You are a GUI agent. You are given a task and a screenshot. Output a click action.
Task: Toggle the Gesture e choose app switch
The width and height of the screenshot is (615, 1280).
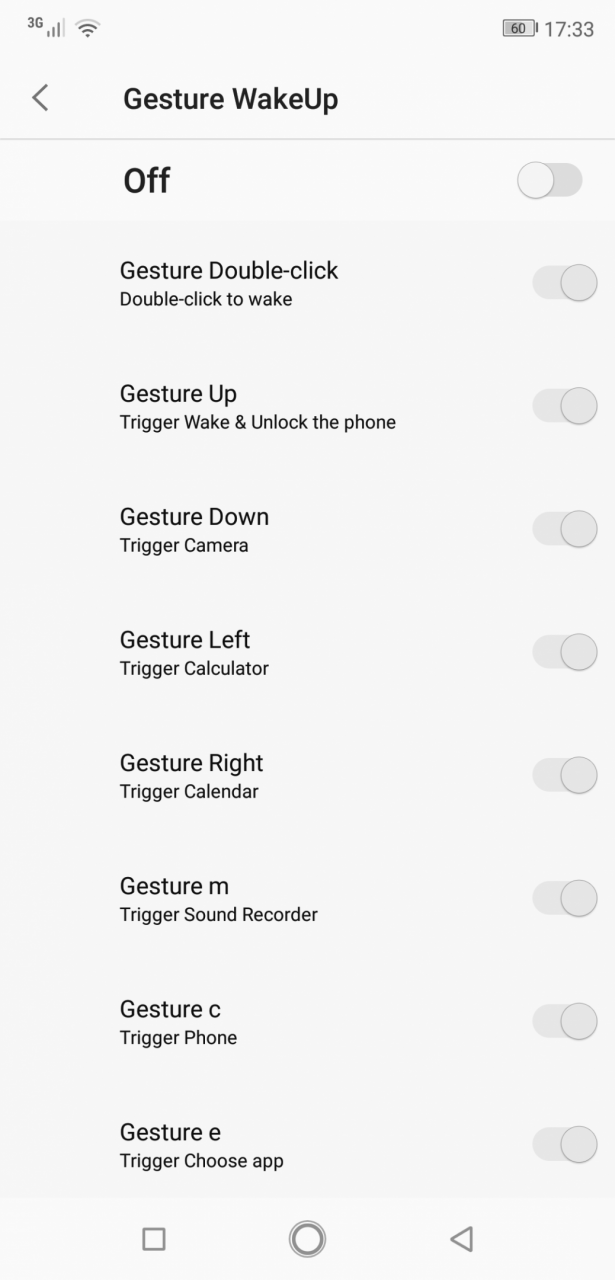click(565, 1144)
